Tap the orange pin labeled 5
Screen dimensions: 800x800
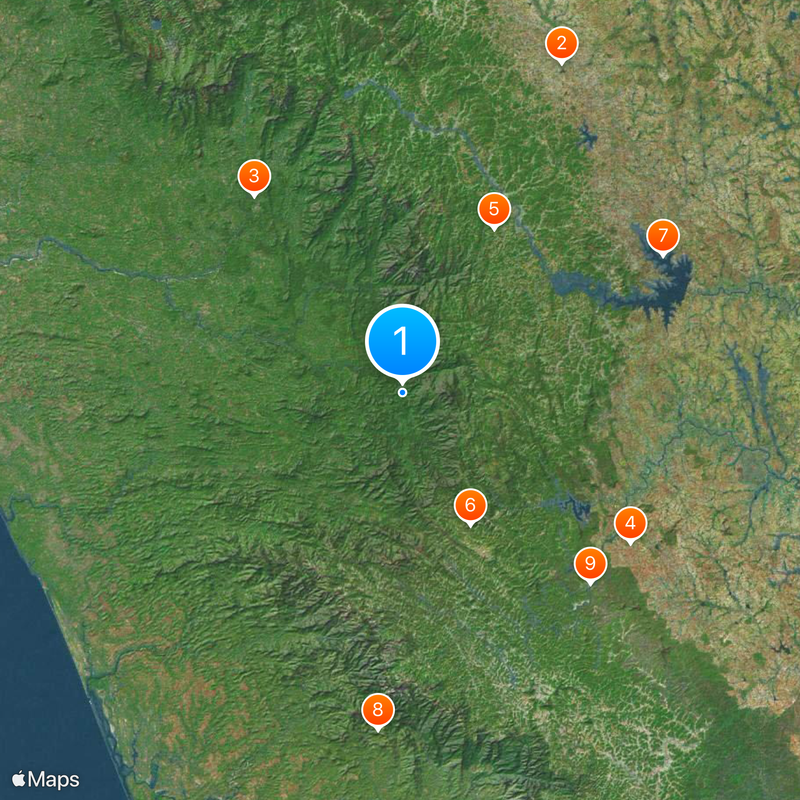point(494,210)
